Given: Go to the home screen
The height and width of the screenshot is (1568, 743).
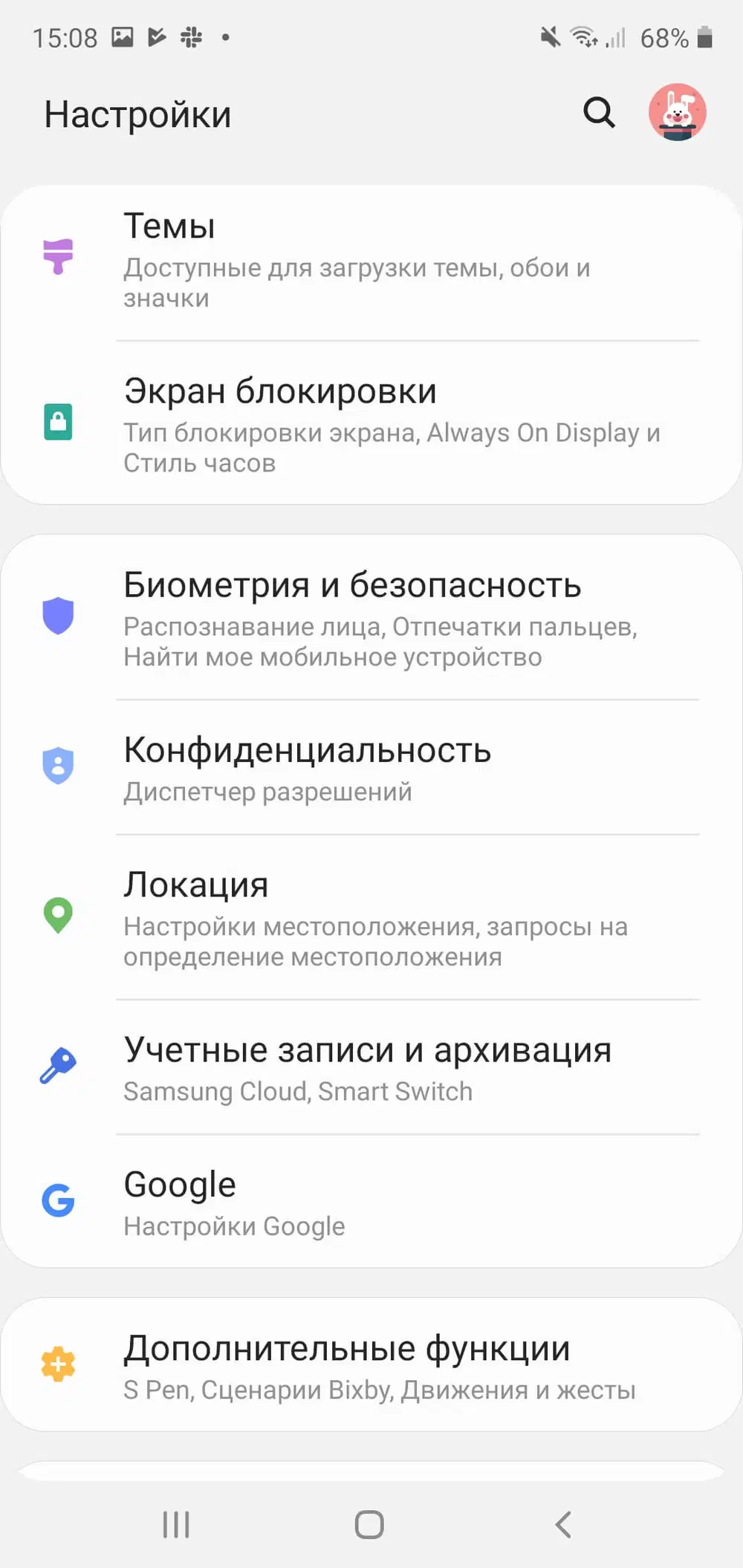Looking at the screenshot, I should tap(369, 1525).
